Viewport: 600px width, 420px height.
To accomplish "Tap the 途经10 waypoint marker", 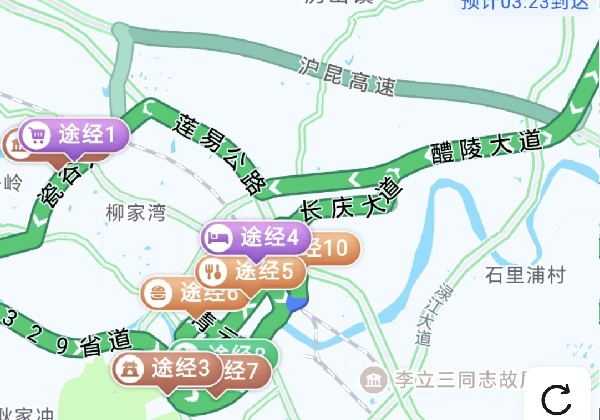I will coord(332,247).
